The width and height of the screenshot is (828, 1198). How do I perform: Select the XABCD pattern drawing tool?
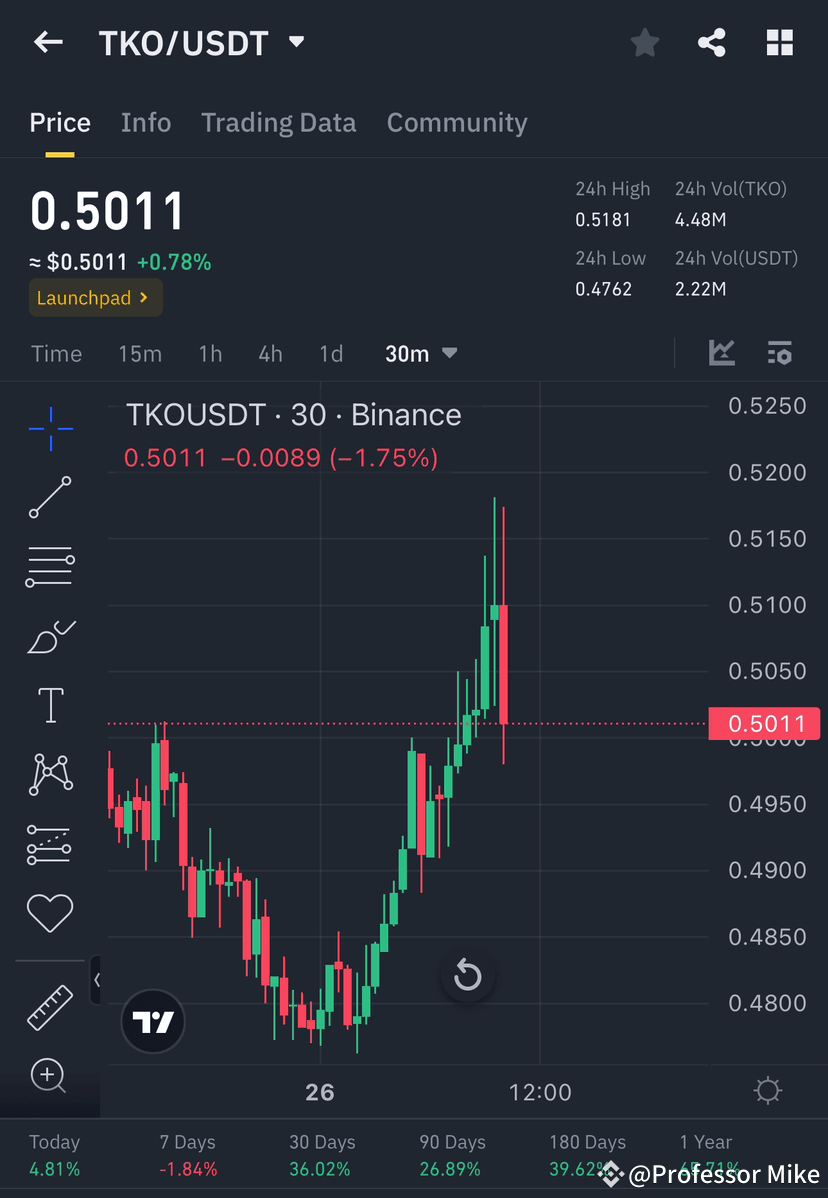pyautogui.click(x=50, y=774)
